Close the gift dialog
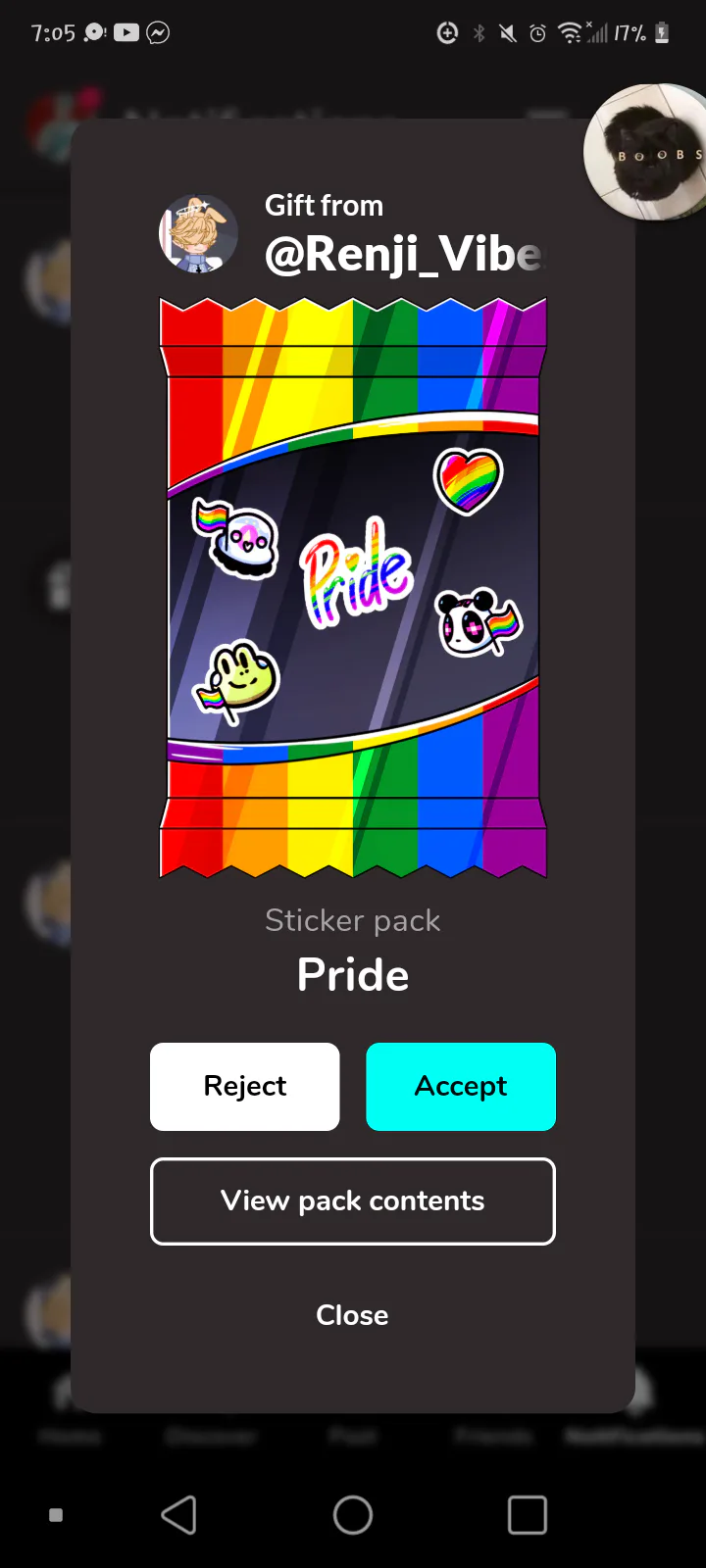Image resolution: width=706 pixels, height=1568 pixels. pyautogui.click(x=352, y=1315)
